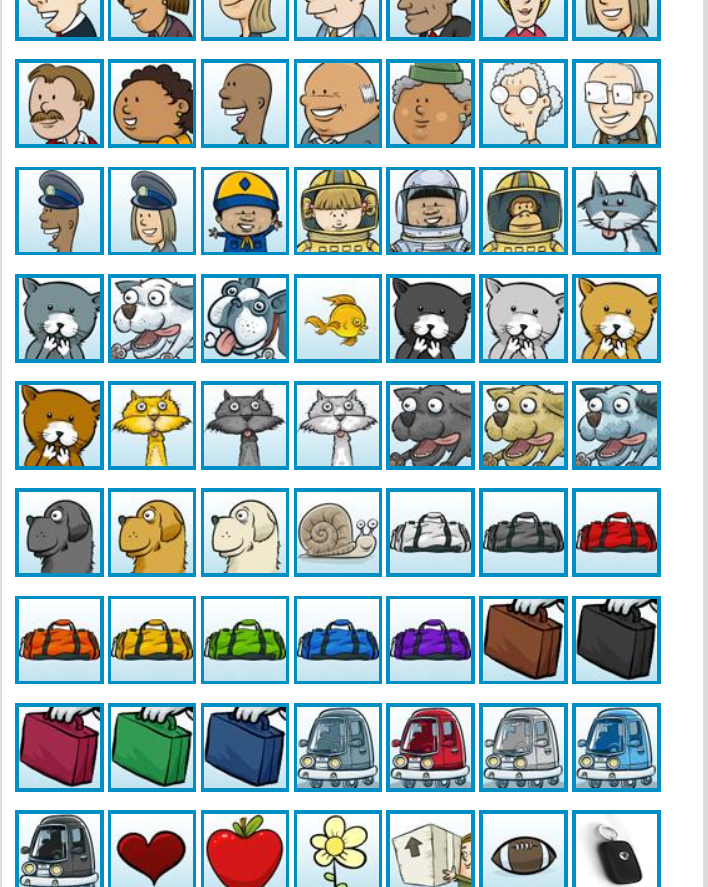Choose the snail avatar tile
708x887 pixels.
(x=338, y=533)
